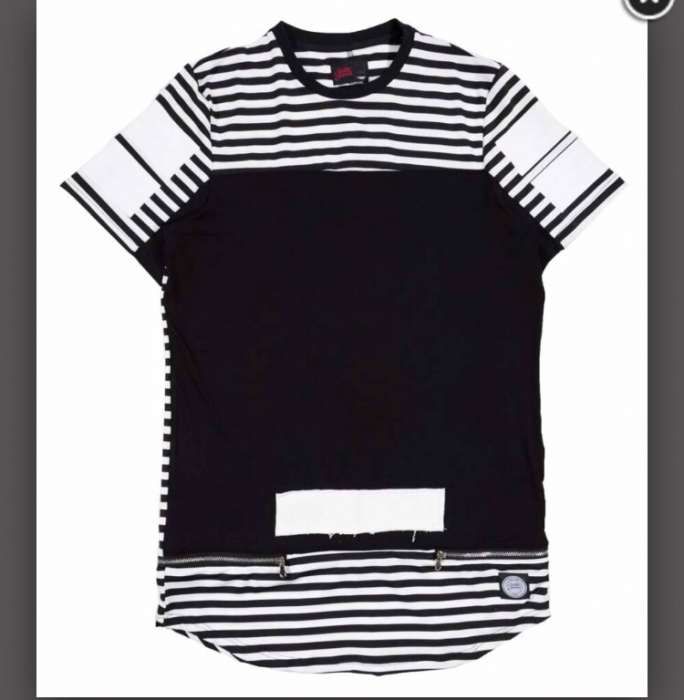The height and width of the screenshot is (700, 684).
Task: Close the enlarged product image viewer
Action: pyautogui.click(x=648, y=5)
